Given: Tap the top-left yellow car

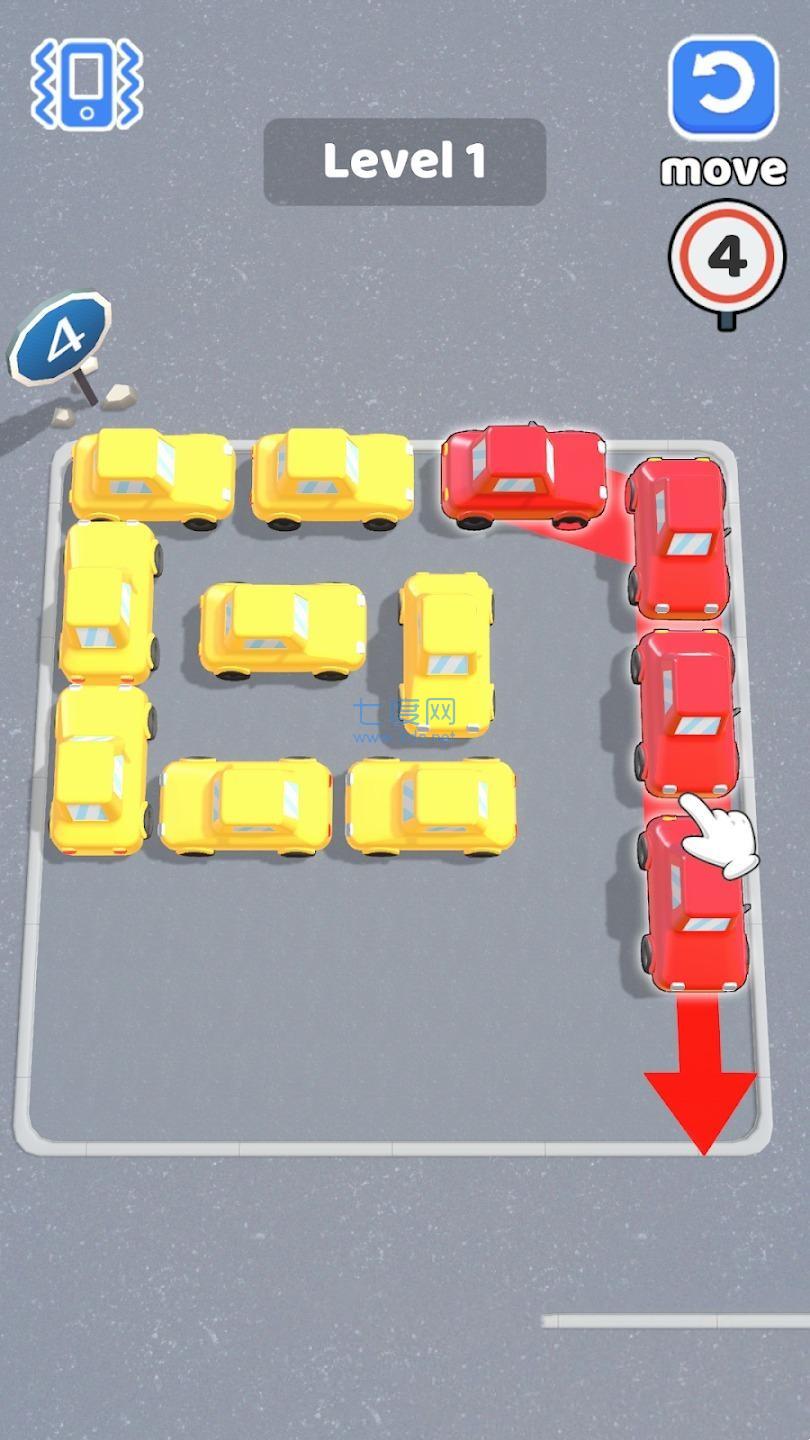Looking at the screenshot, I should (x=155, y=478).
